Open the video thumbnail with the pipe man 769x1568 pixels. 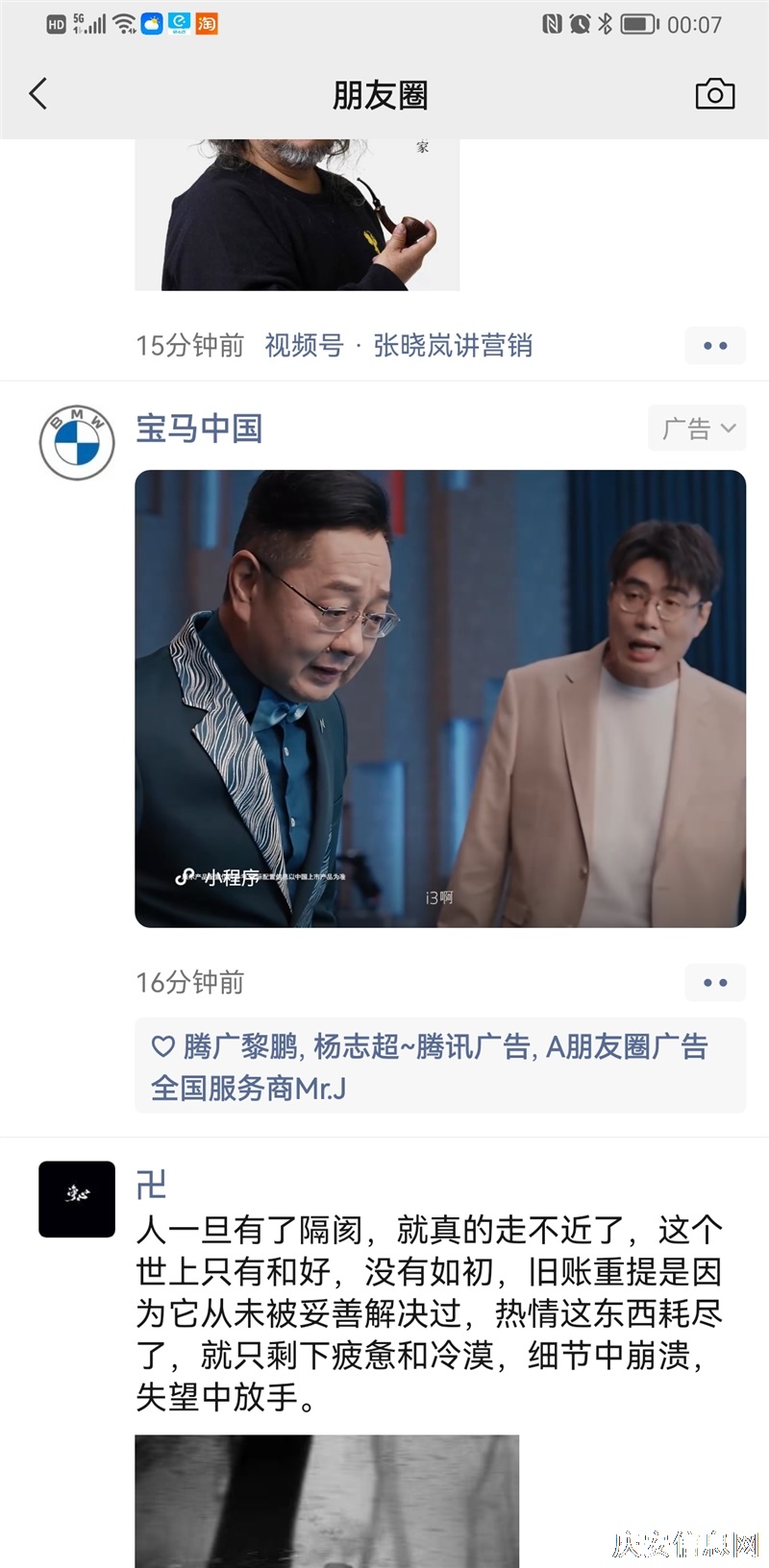pyautogui.click(x=297, y=214)
